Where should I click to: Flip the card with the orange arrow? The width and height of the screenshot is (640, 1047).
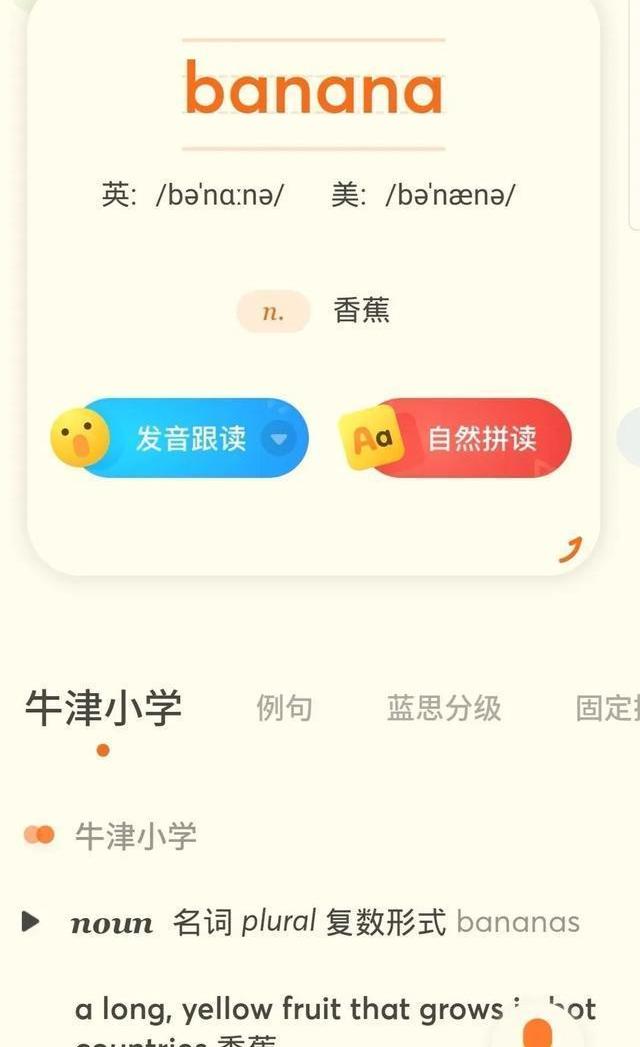[x=571, y=550]
